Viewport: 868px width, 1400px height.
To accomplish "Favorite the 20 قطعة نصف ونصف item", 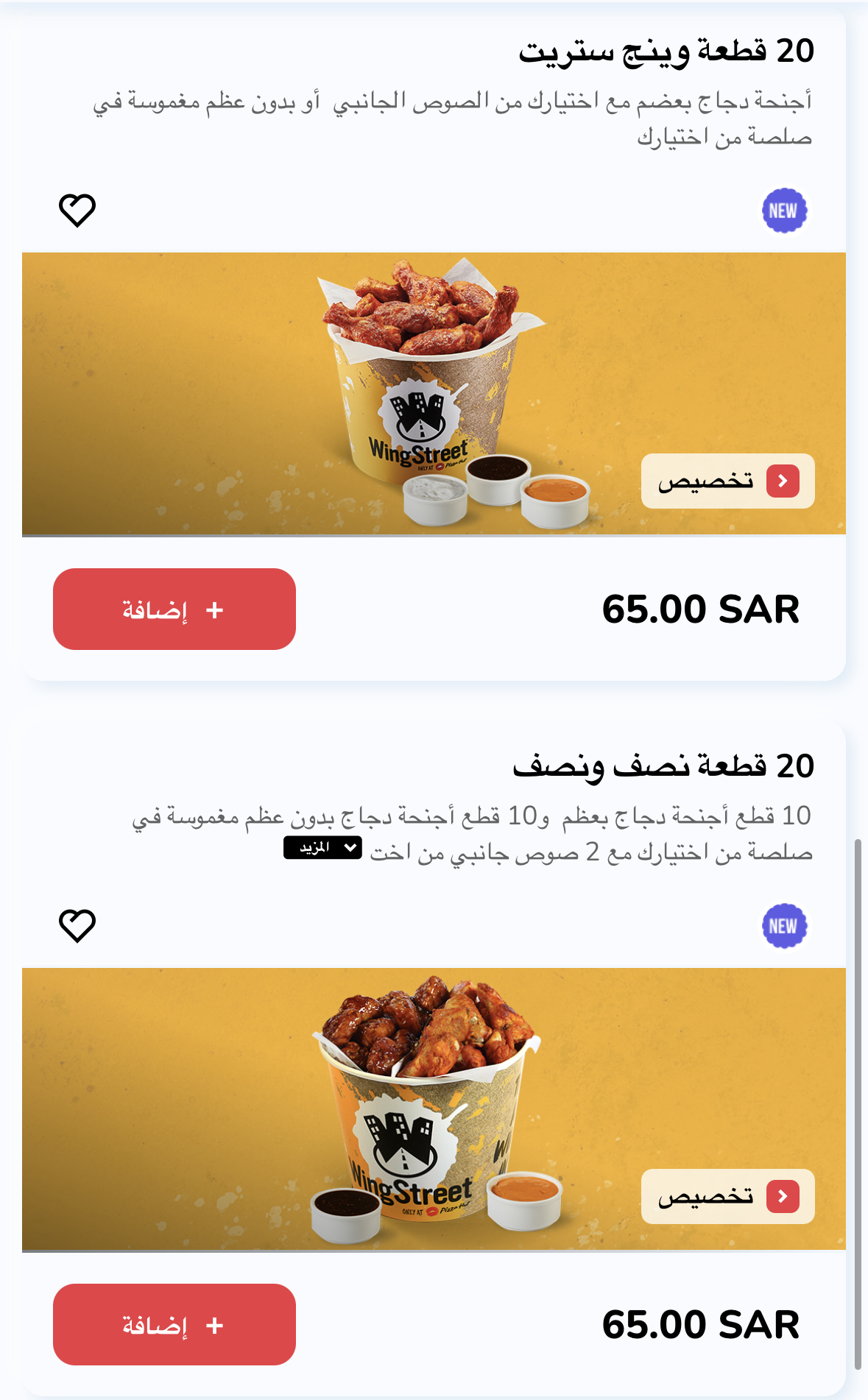I will click(77, 926).
